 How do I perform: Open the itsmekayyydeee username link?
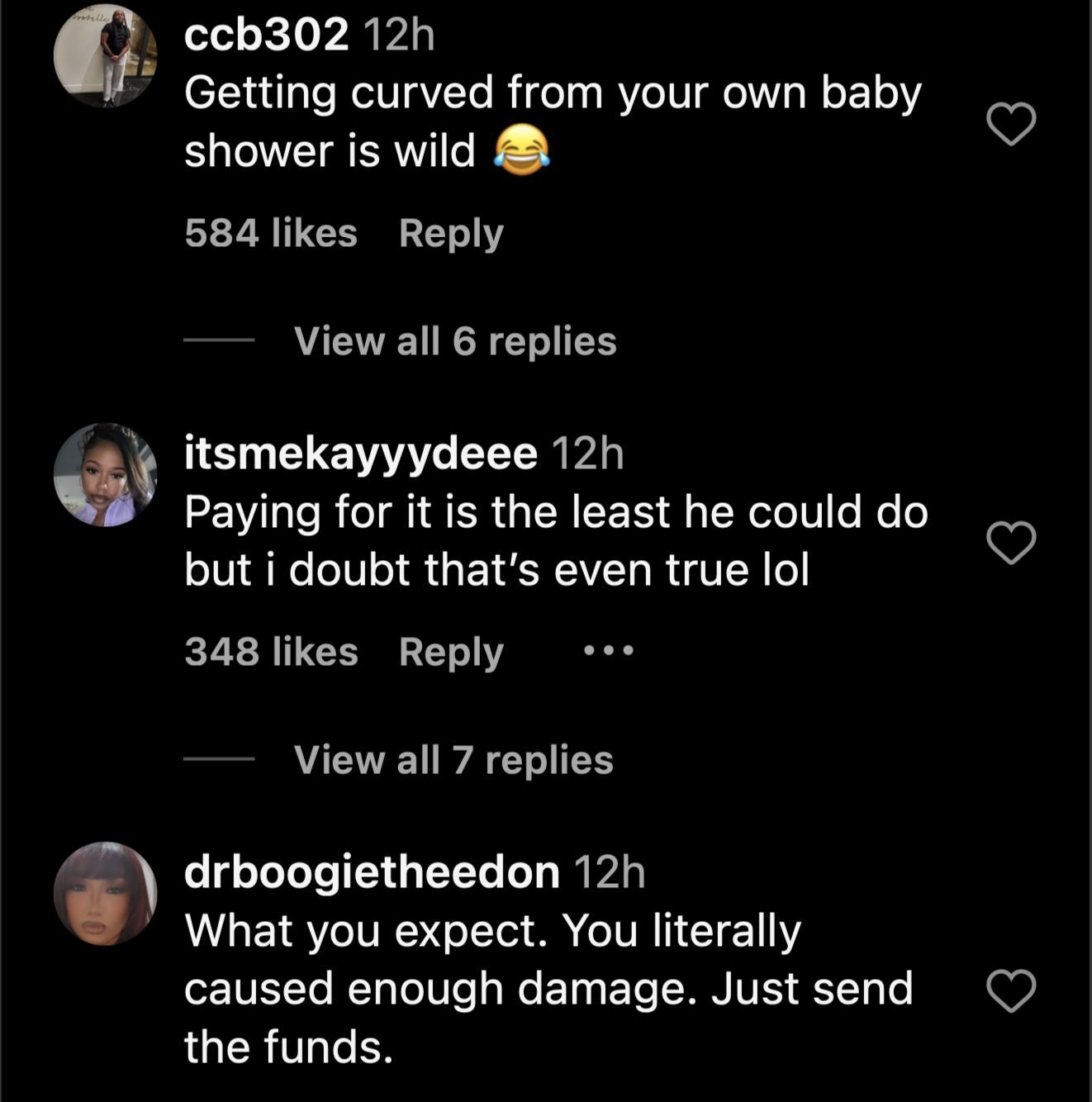(x=360, y=454)
